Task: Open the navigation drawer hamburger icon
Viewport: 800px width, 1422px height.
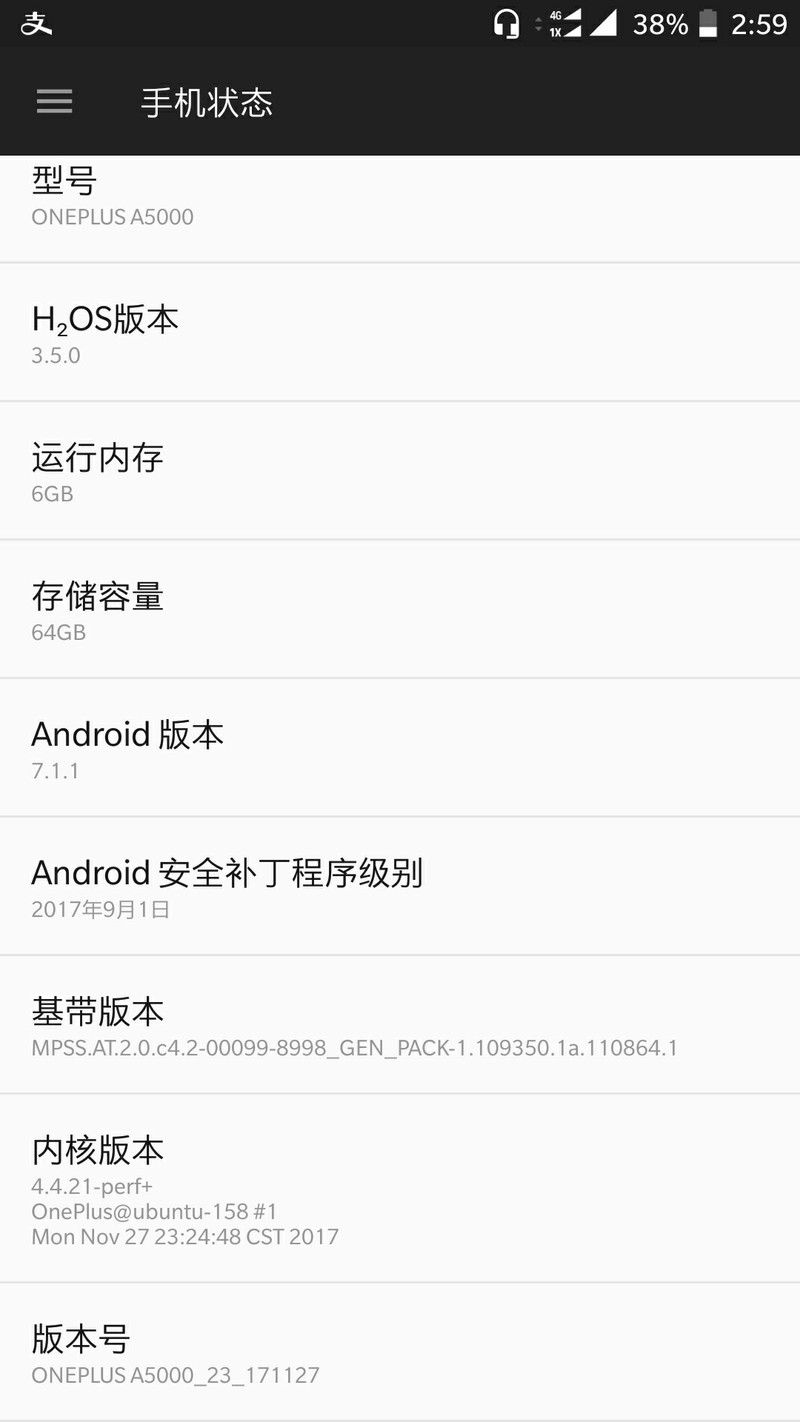Action: pyautogui.click(x=54, y=101)
